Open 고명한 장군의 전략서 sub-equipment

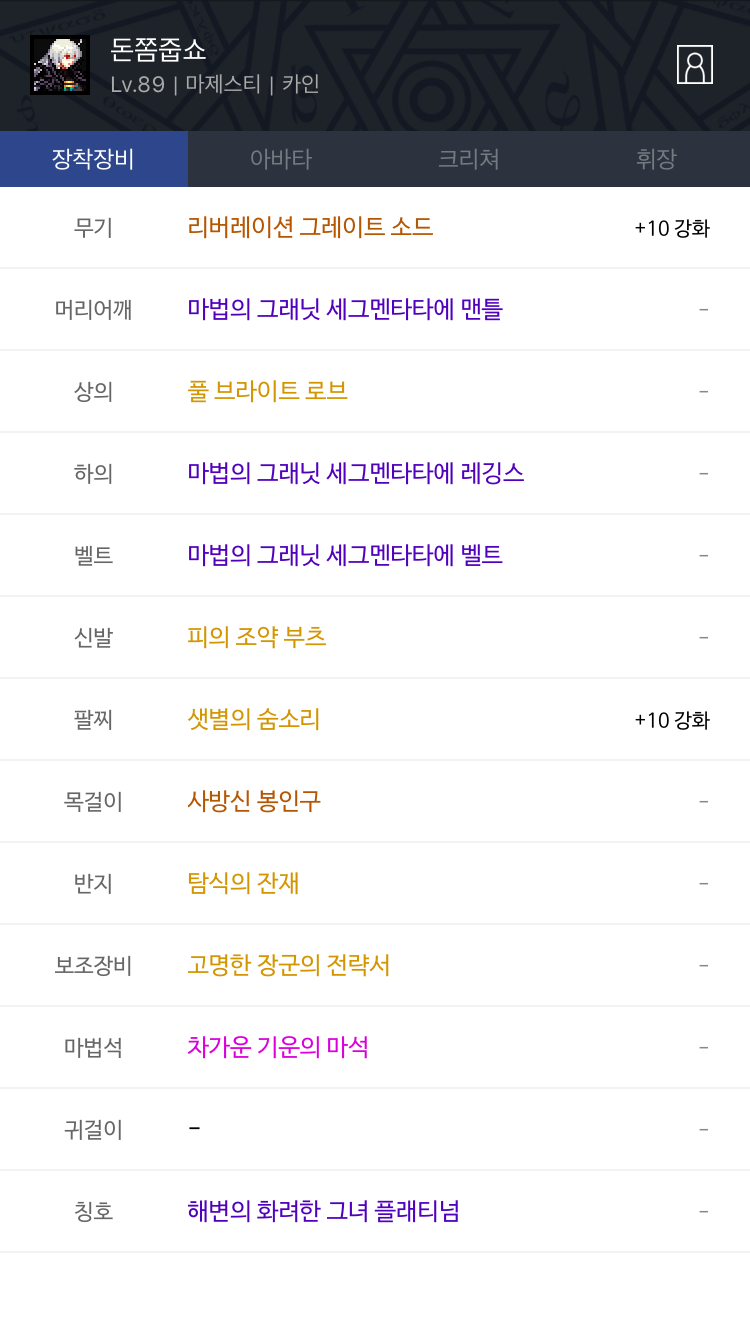(x=289, y=965)
